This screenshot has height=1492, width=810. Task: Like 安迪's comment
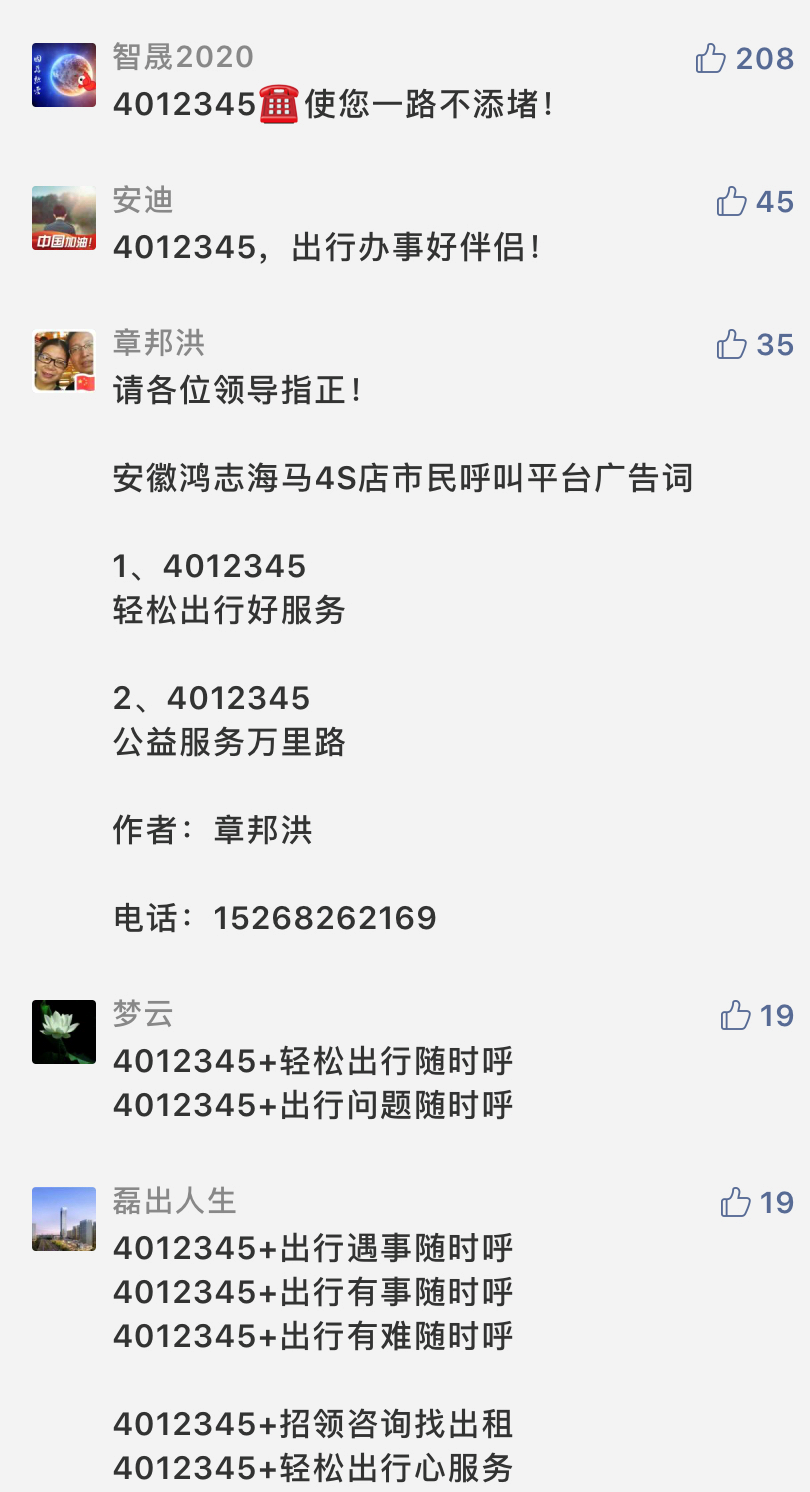[x=732, y=202]
